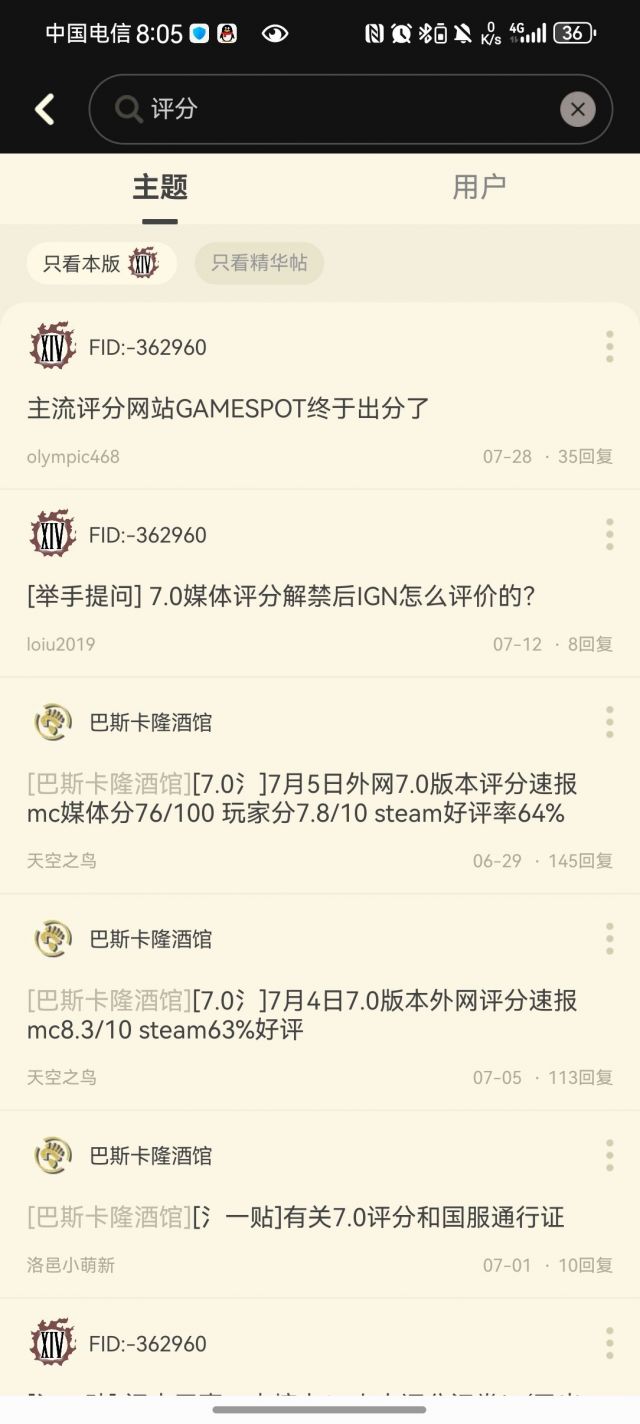Select the 主题 tab

[x=160, y=187]
